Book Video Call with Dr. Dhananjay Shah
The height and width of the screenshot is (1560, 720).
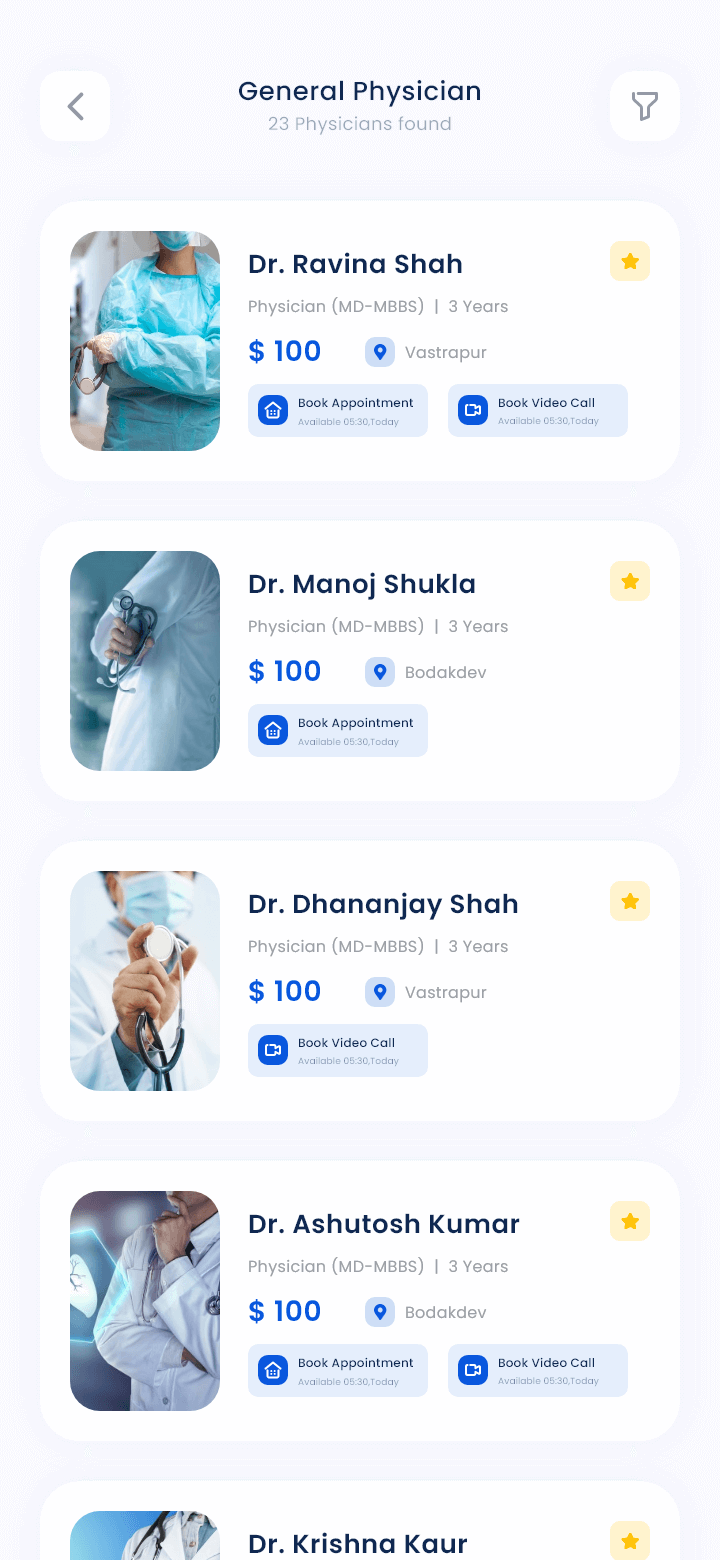(x=338, y=1050)
